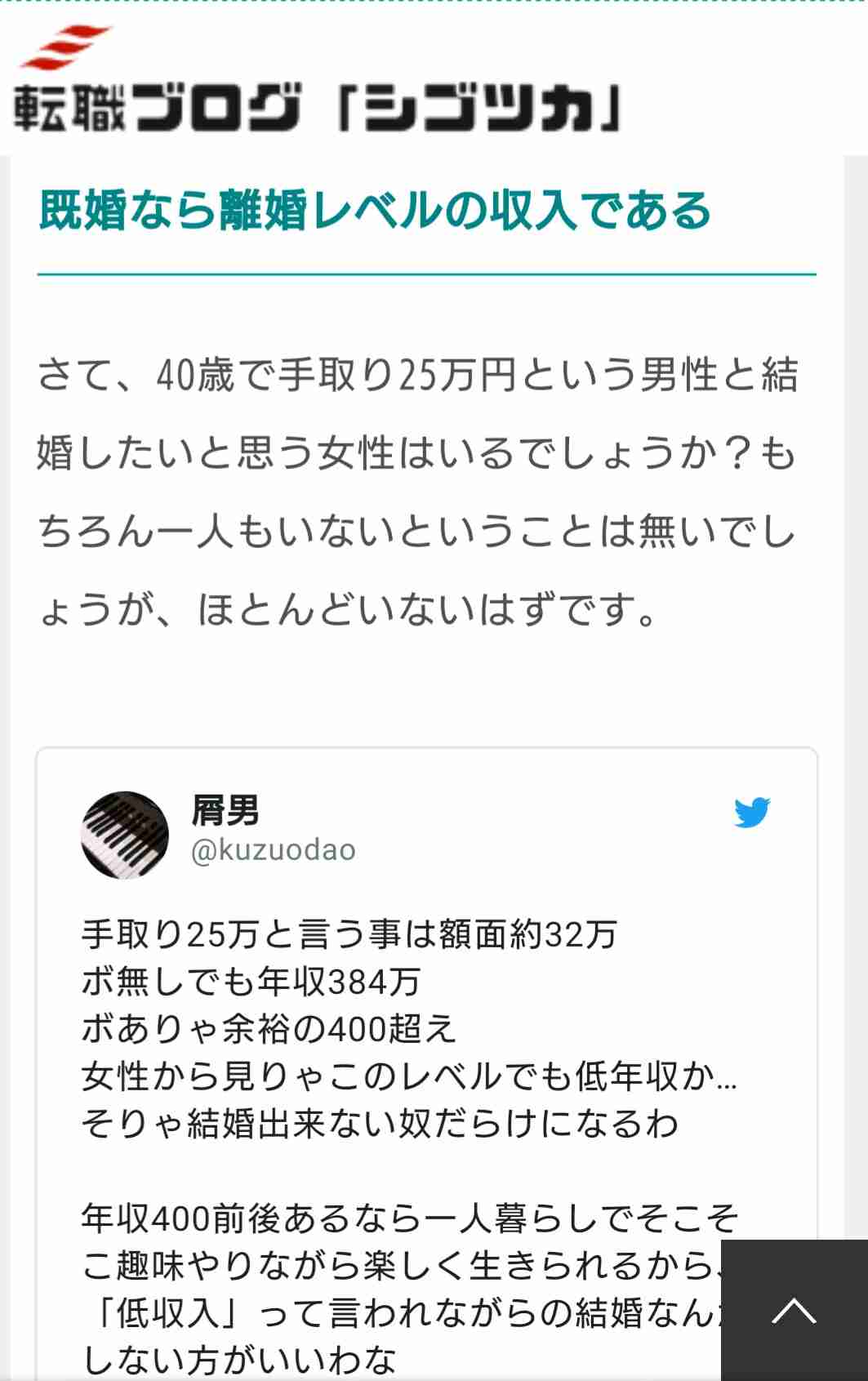Tap the piano avatar of 屑男
Screen dimensions: 868x1381
125,835
